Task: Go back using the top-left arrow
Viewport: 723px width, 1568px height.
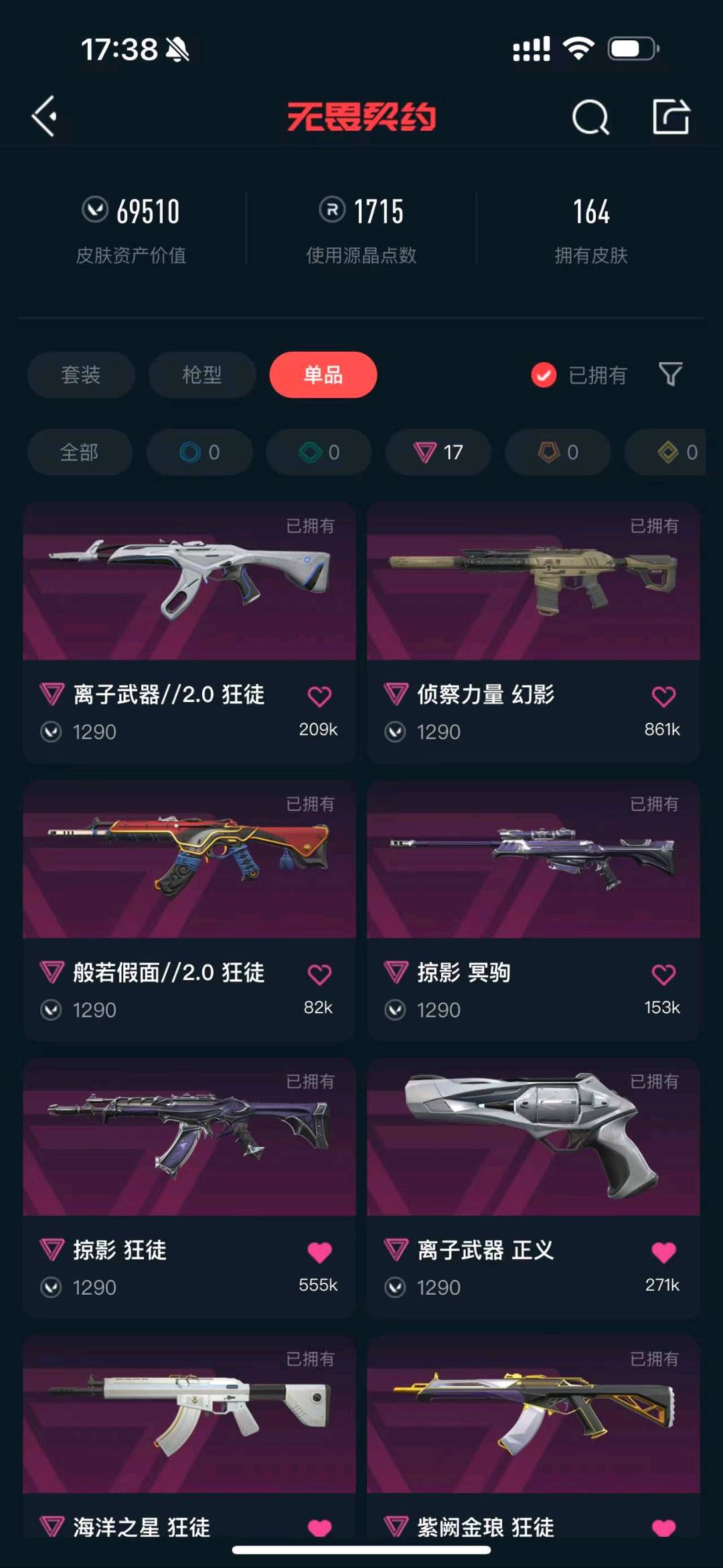Action: [x=46, y=117]
